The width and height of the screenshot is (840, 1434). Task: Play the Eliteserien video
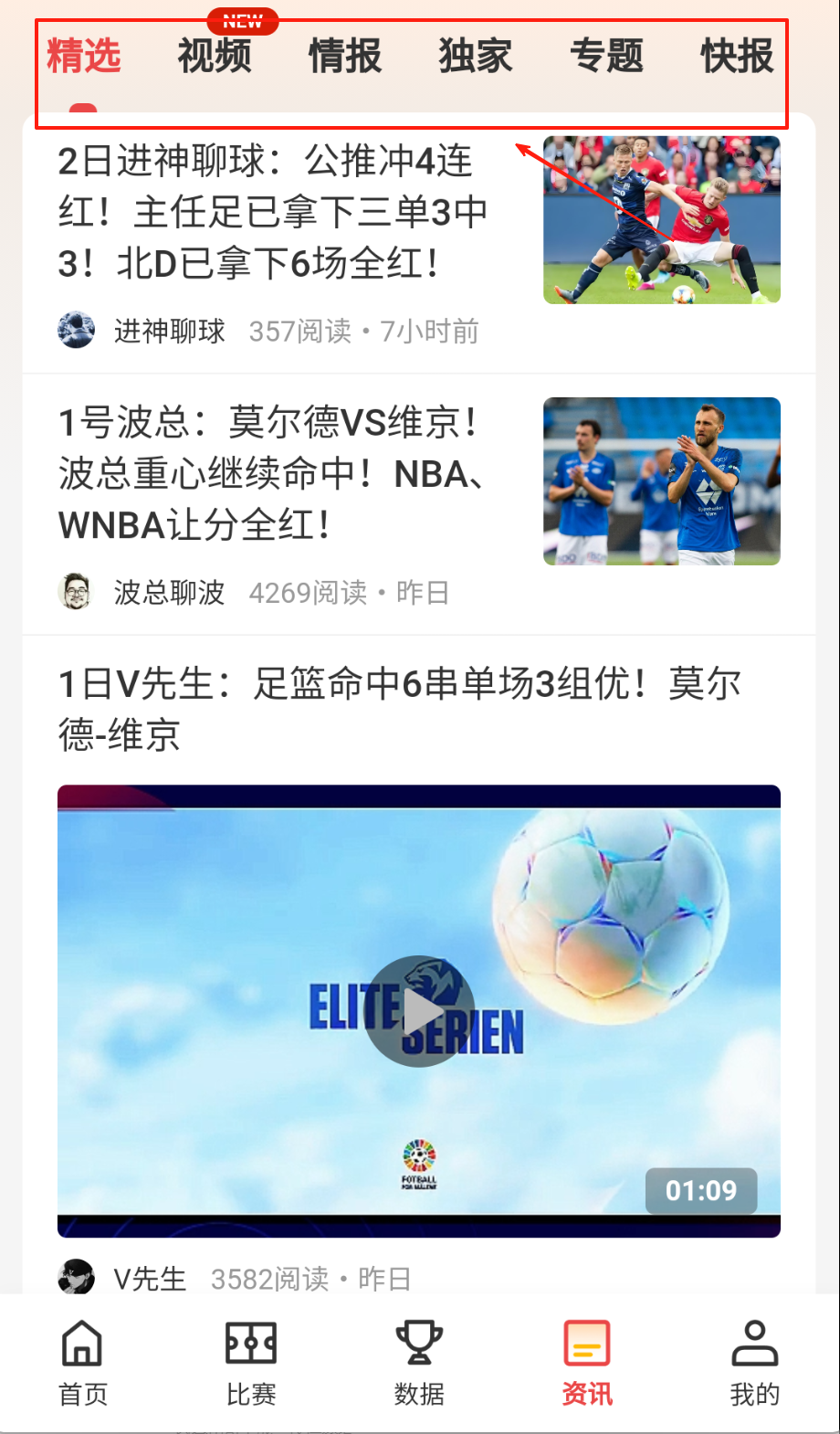click(x=419, y=1010)
